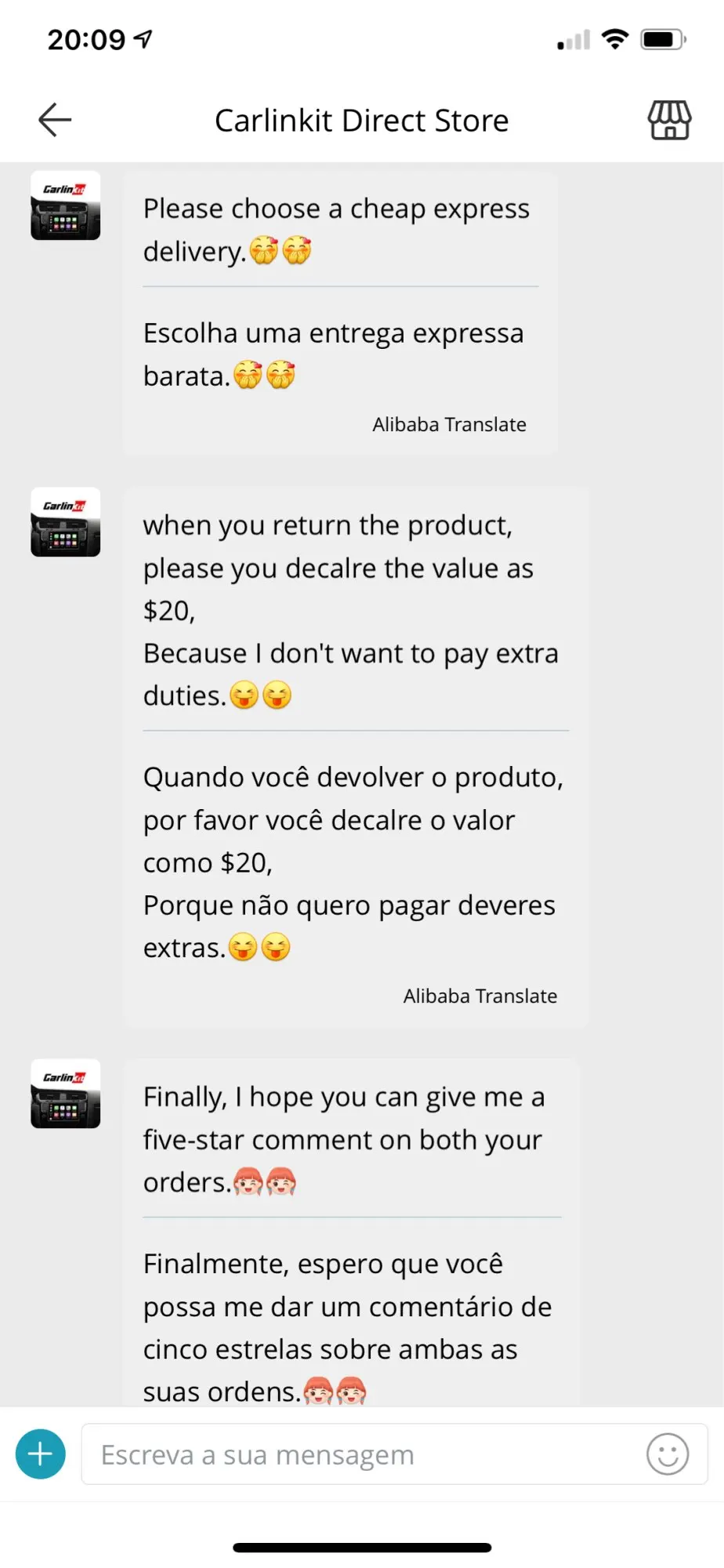724x1568 pixels.
Task: Open the plus attachment menu
Action: [x=41, y=1454]
